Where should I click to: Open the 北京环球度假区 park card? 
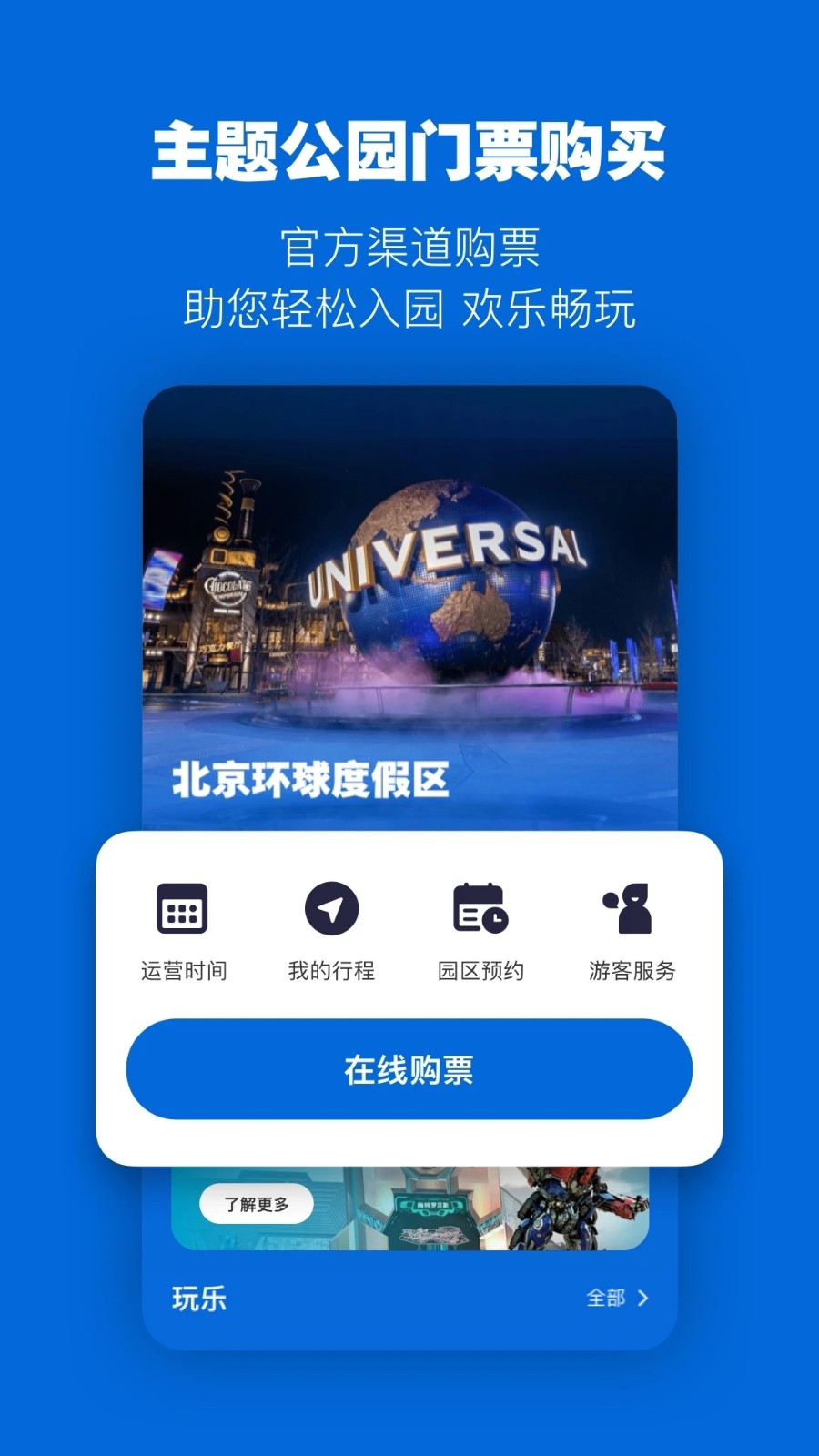tap(409, 601)
